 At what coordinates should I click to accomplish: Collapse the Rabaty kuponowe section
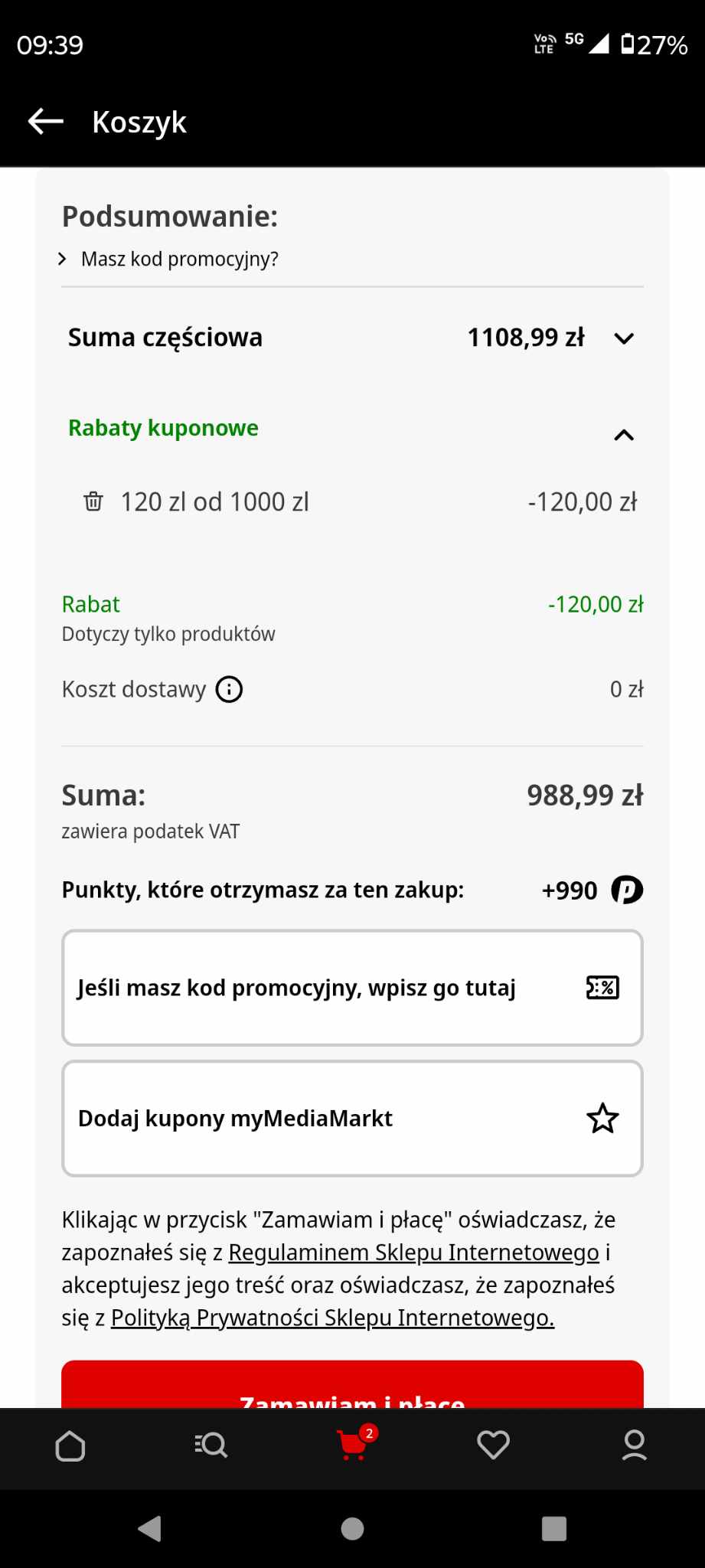pyautogui.click(x=624, y=435)
